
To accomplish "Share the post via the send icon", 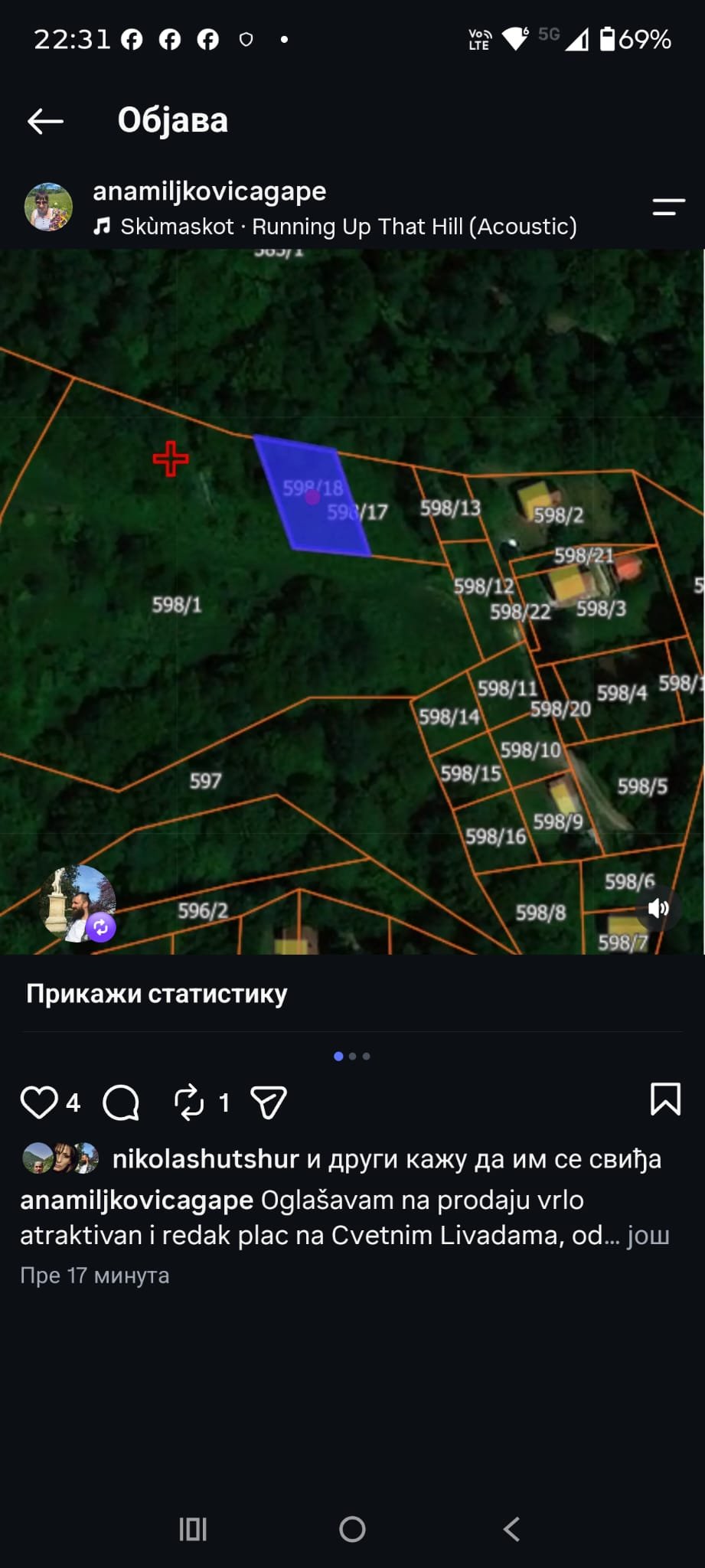I will tap(269, 1102).
